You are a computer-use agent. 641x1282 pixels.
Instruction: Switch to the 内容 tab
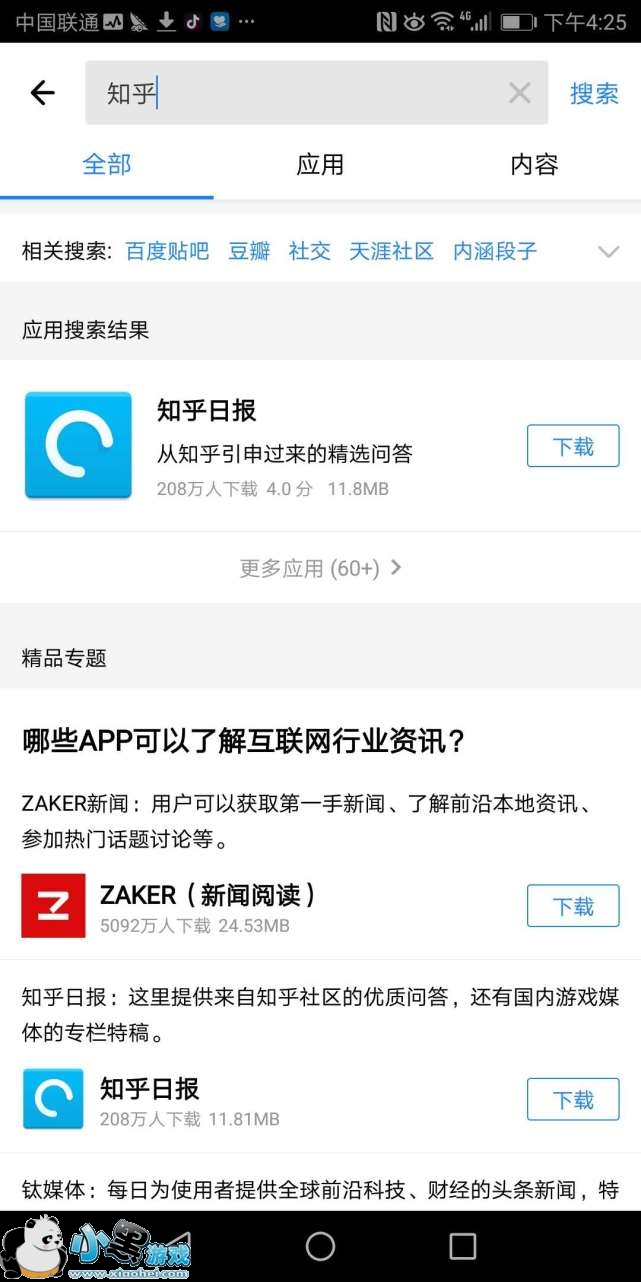(x=534, y=165)
